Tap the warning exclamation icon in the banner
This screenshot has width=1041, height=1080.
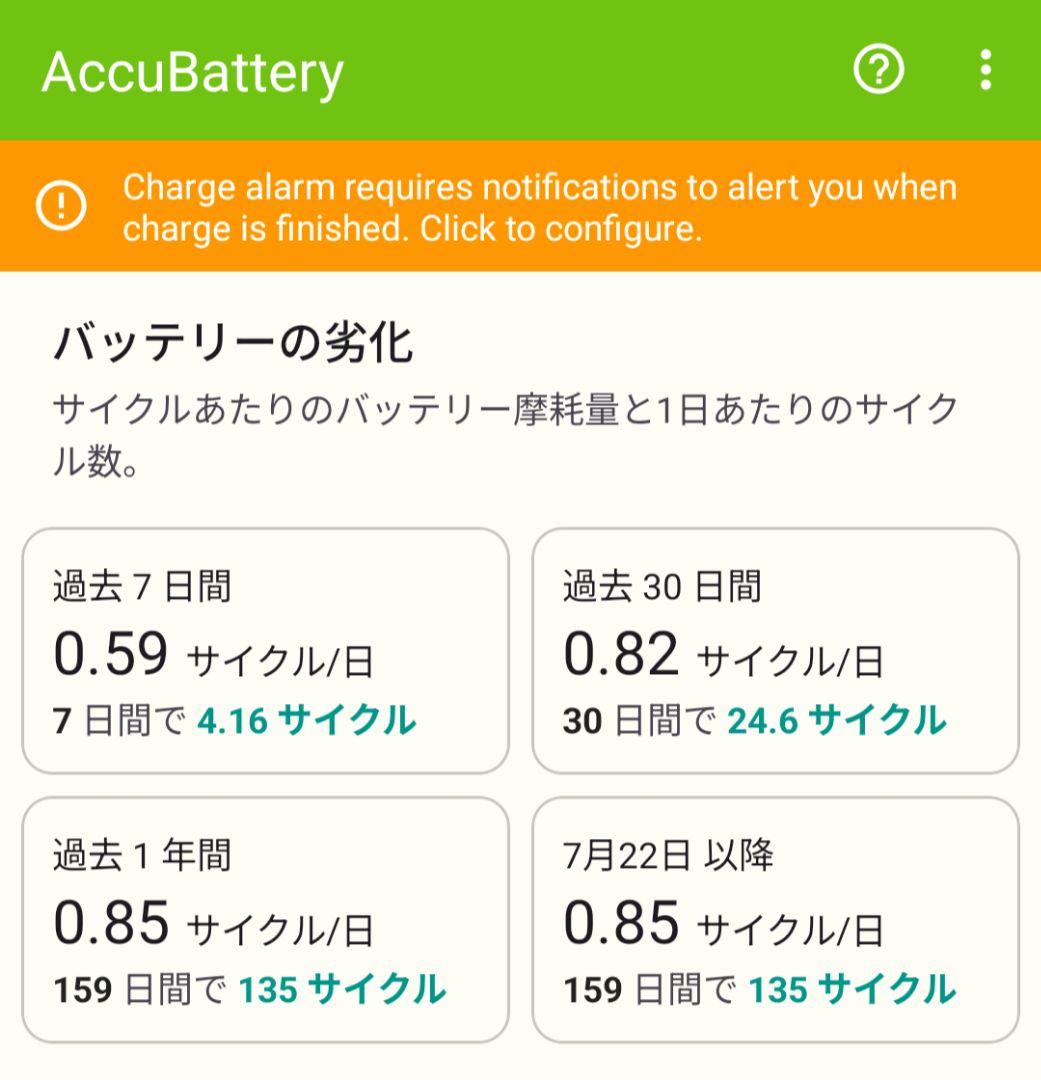pos(60,207)
